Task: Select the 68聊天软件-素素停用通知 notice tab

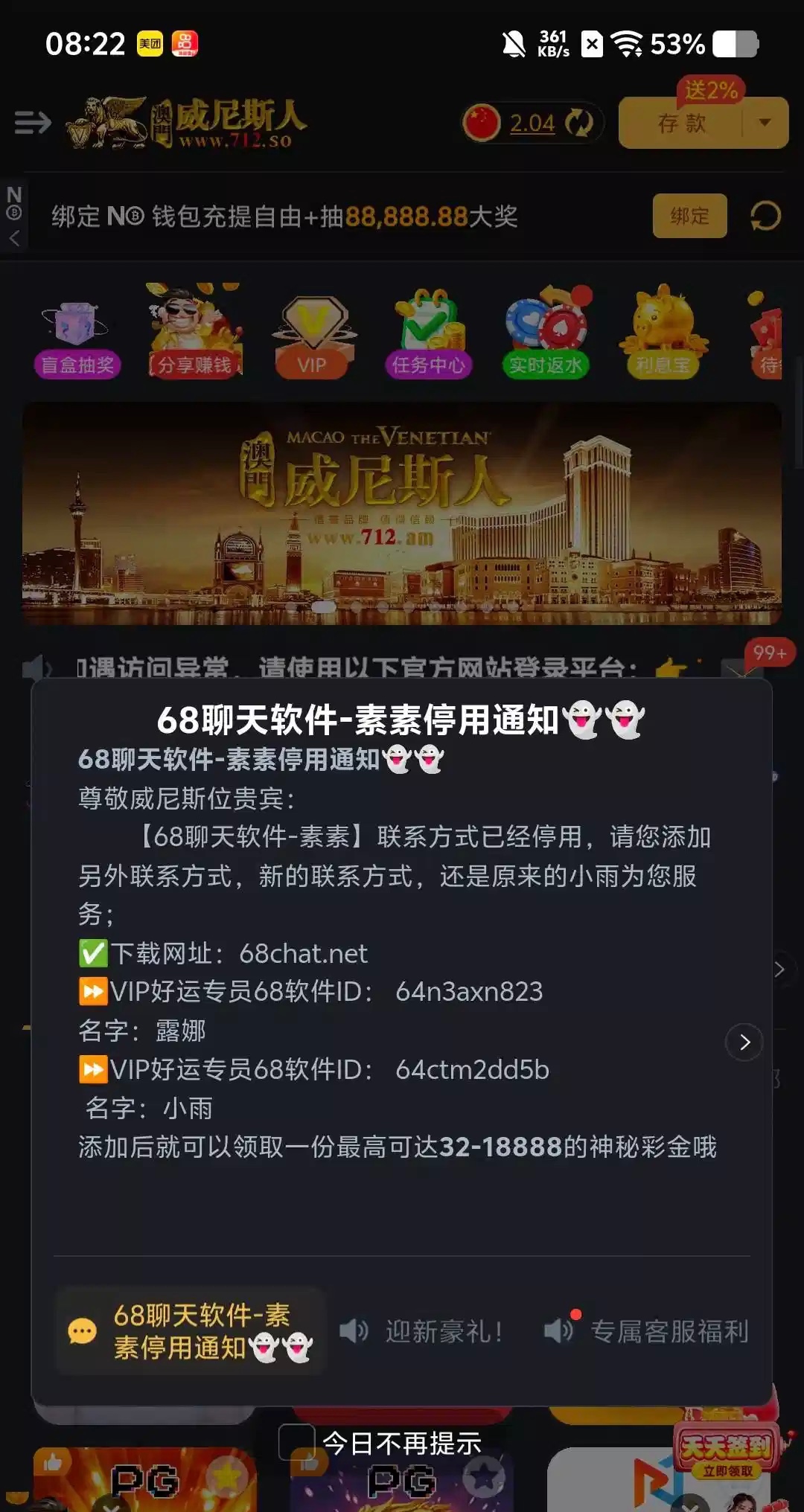Action: pyautogui.click(x=192, y=1330)
